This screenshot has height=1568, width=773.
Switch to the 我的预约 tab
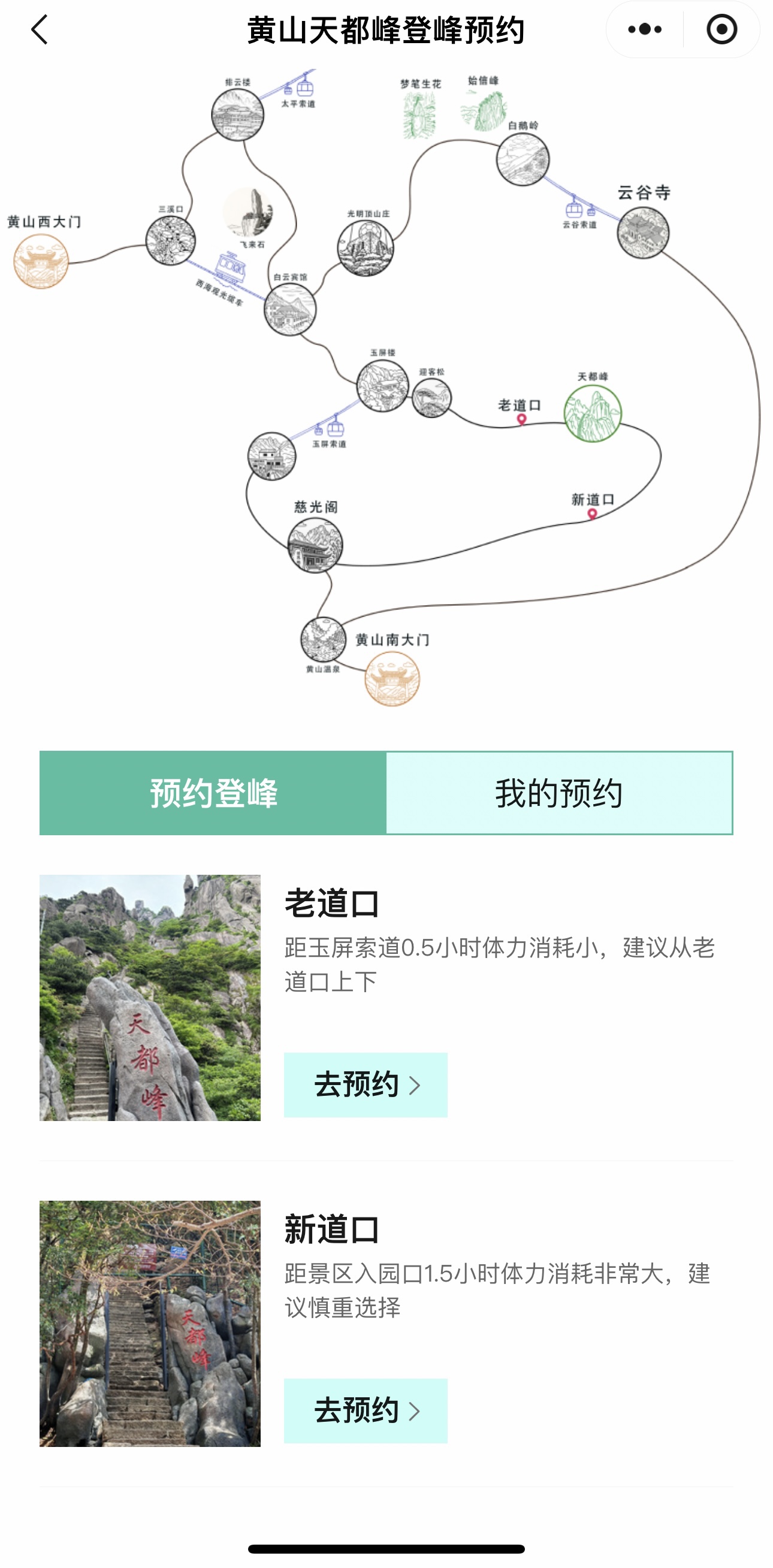coord(559,793)
